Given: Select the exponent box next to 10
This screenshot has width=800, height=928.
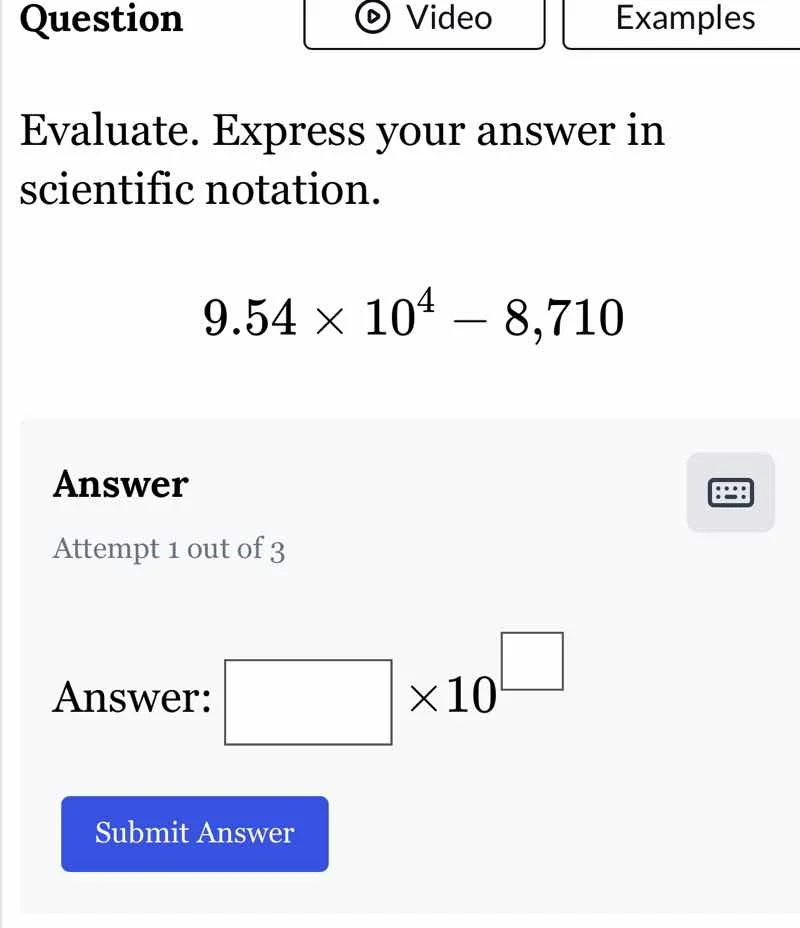Looking at the screenshot, I should click(x=532, y=660).
